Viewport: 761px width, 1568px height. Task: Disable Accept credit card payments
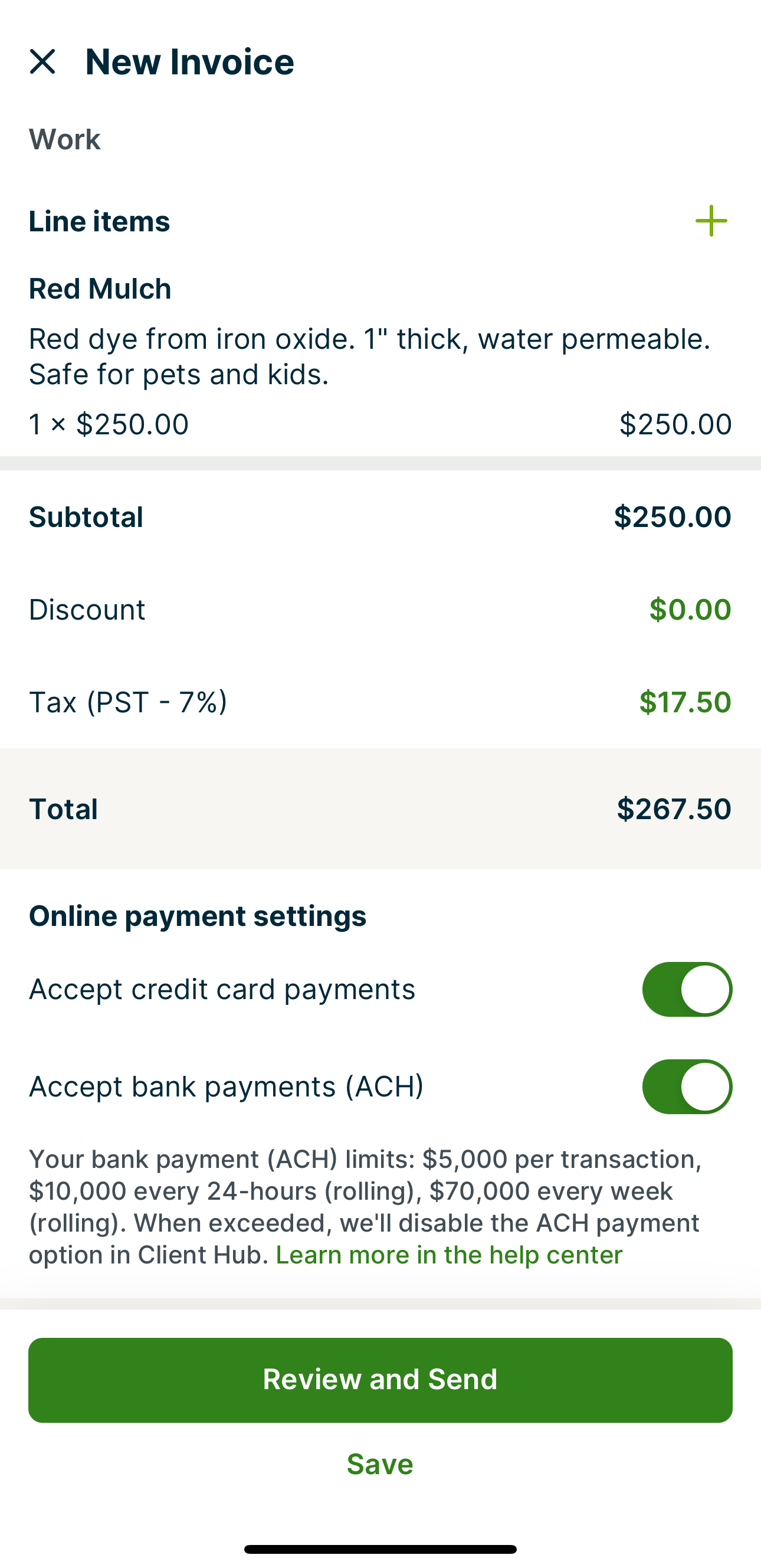click(x=687, y=989)
